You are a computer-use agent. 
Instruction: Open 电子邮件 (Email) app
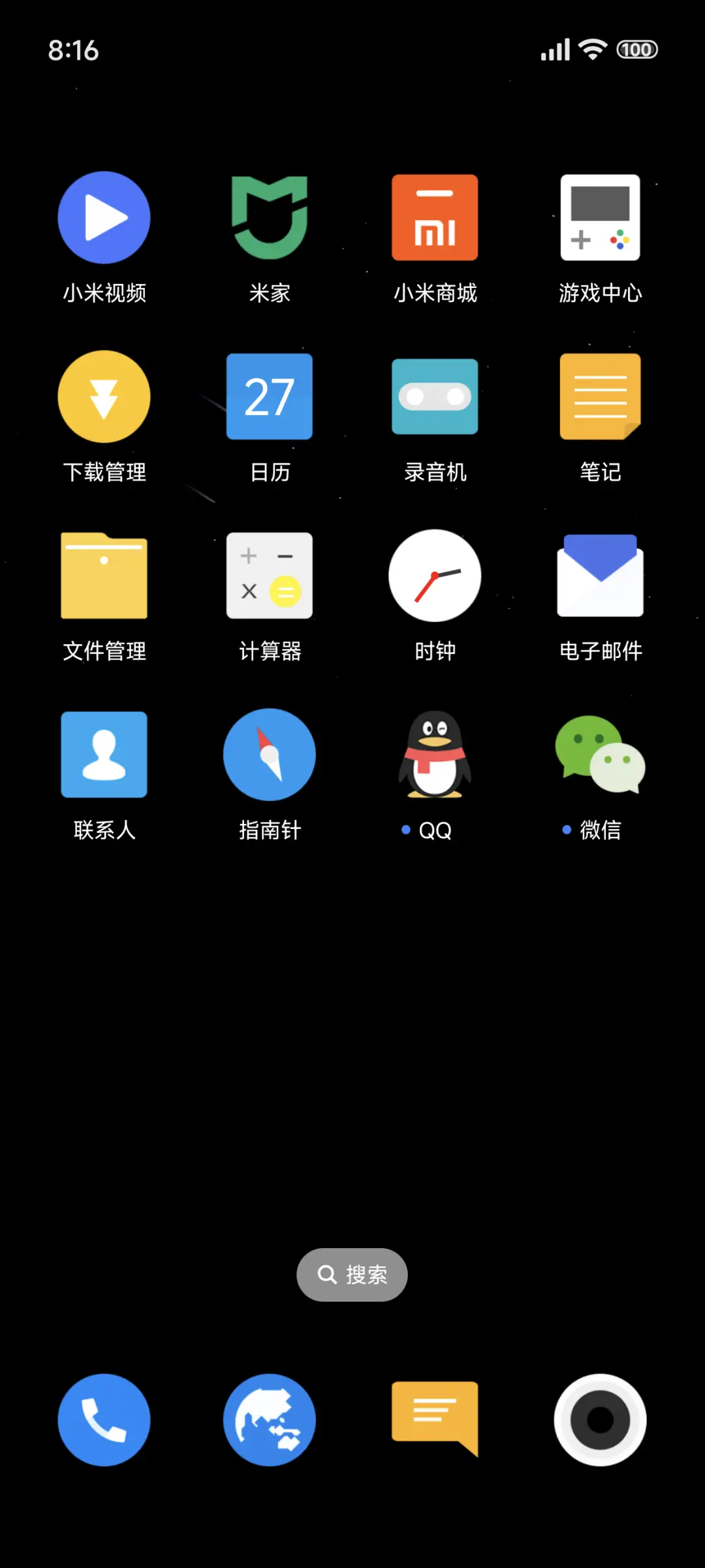coord(600,575)
